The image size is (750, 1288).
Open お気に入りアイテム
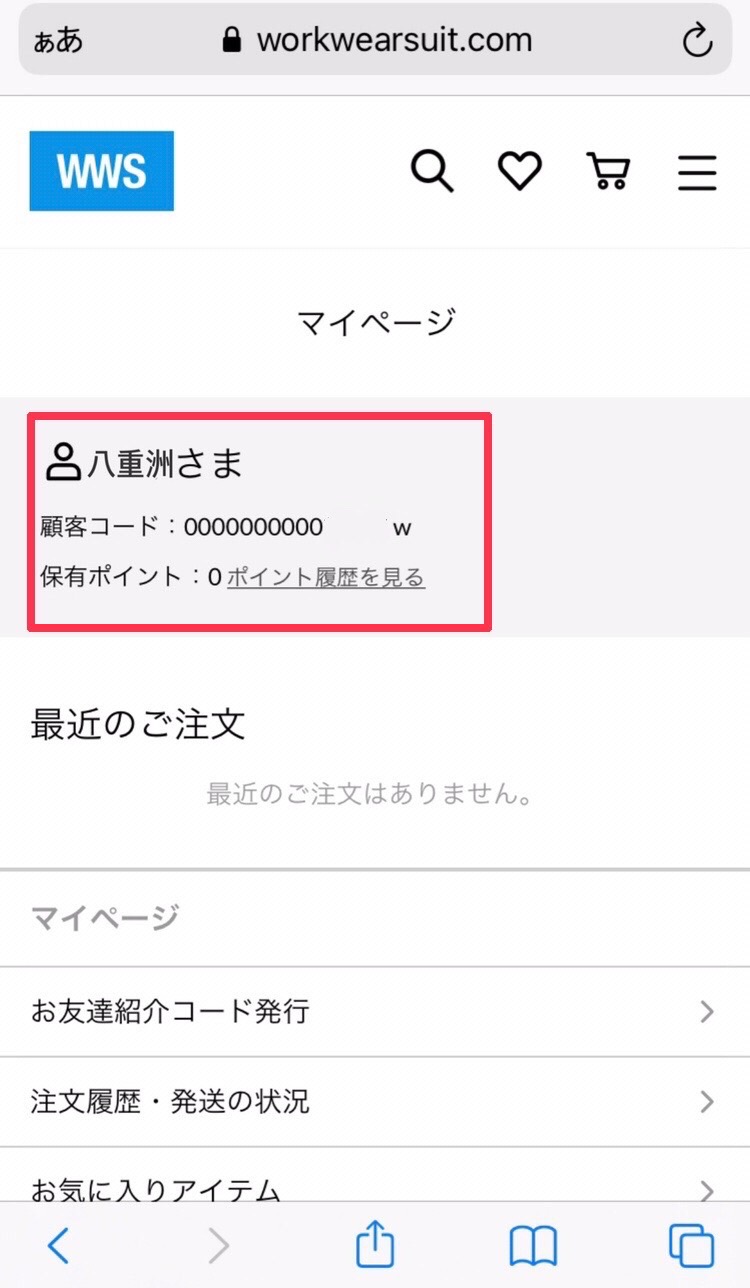click(375, 1180)
